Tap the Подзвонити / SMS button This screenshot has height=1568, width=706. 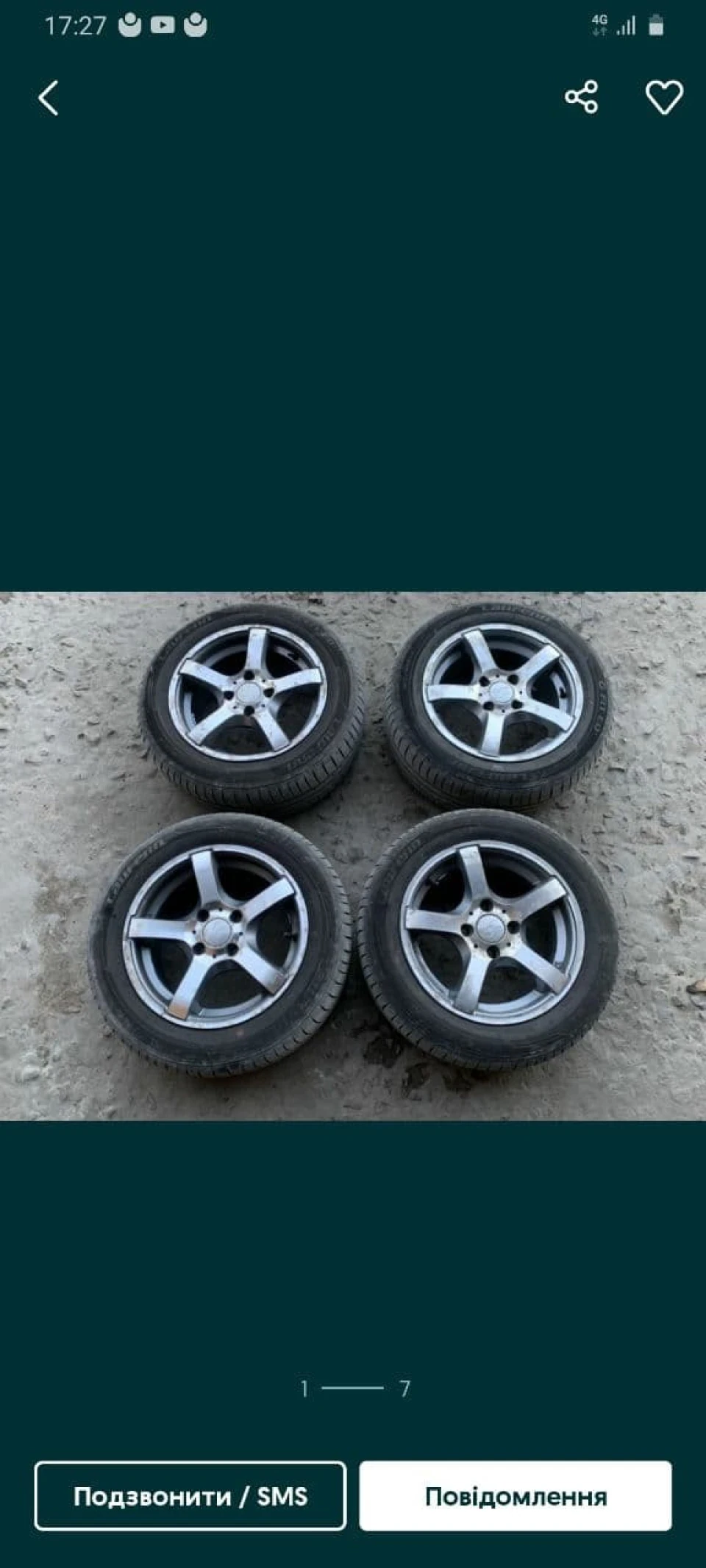tap(190, 1495)
